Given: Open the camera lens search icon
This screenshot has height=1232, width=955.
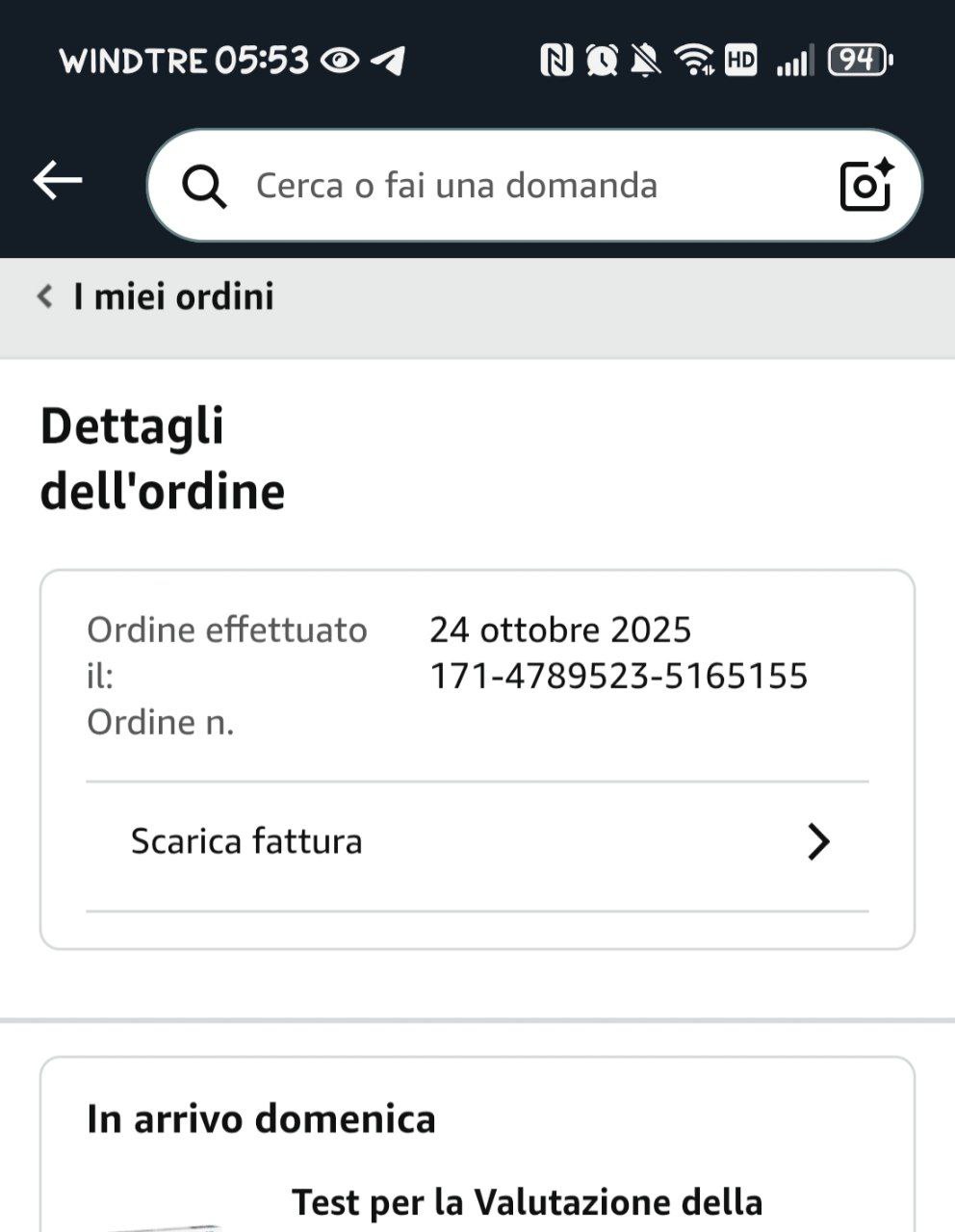Looking at the screenshot, I should 865,185.
